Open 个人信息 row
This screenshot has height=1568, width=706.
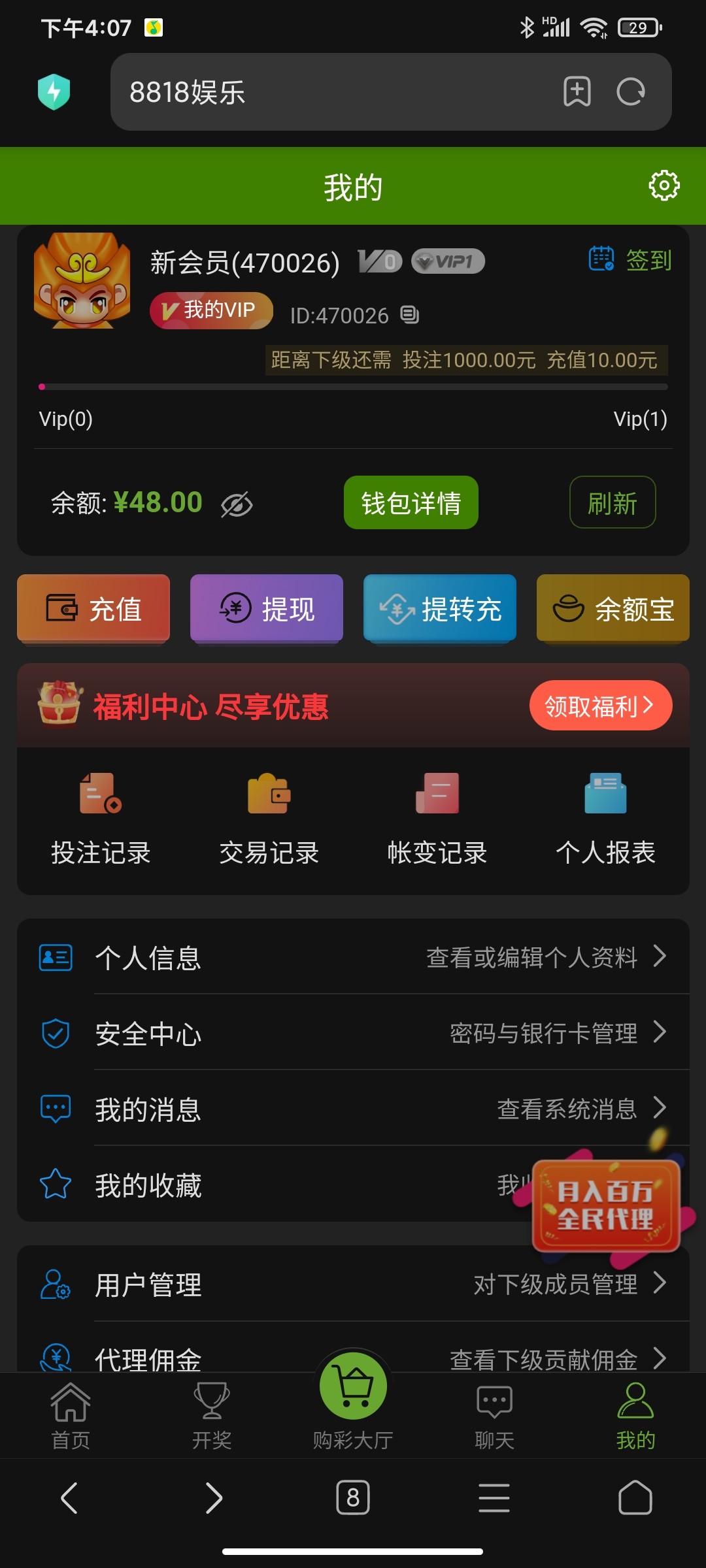point(353,958)
